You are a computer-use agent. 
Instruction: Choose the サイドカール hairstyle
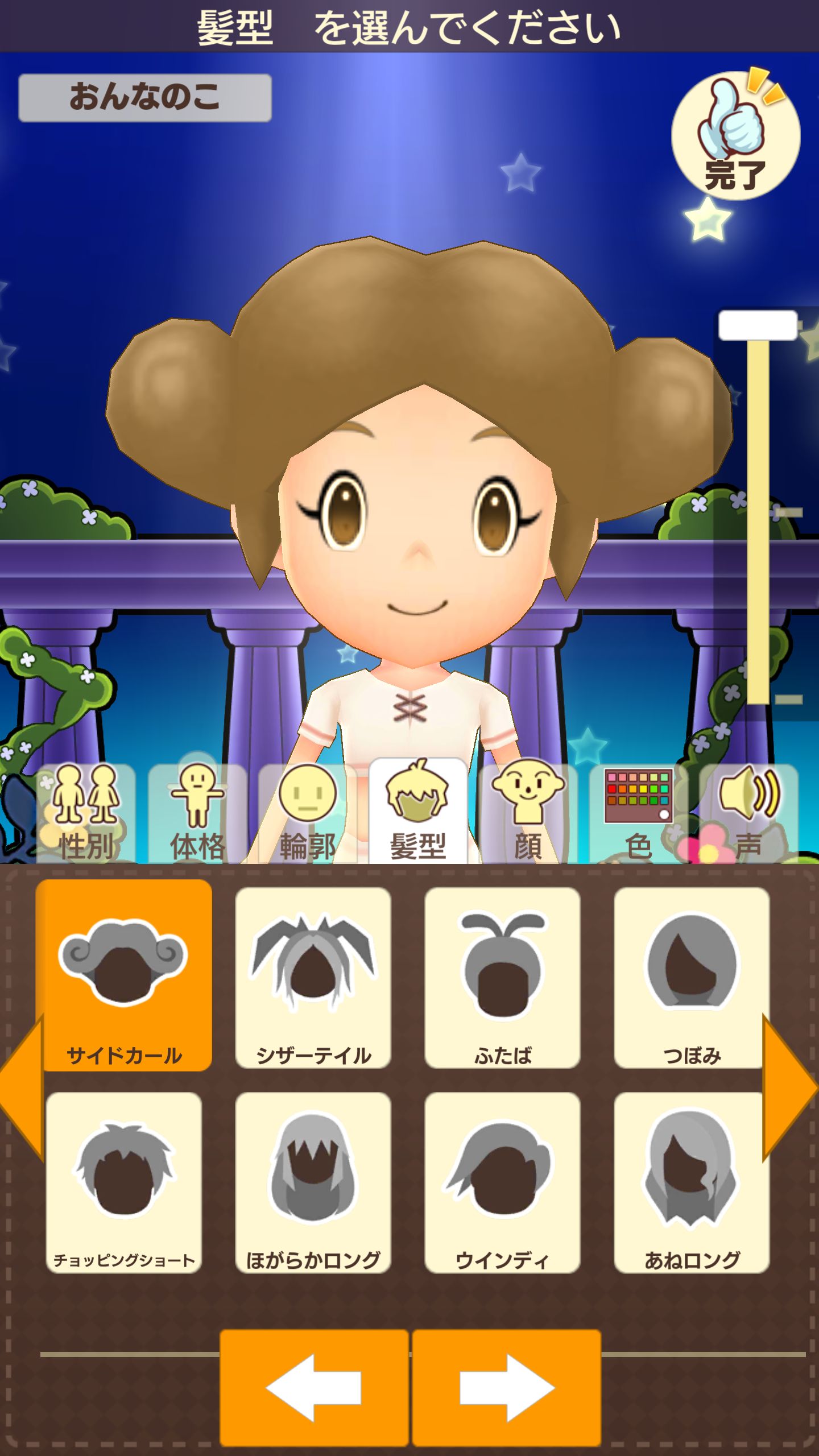pos(124,976)
